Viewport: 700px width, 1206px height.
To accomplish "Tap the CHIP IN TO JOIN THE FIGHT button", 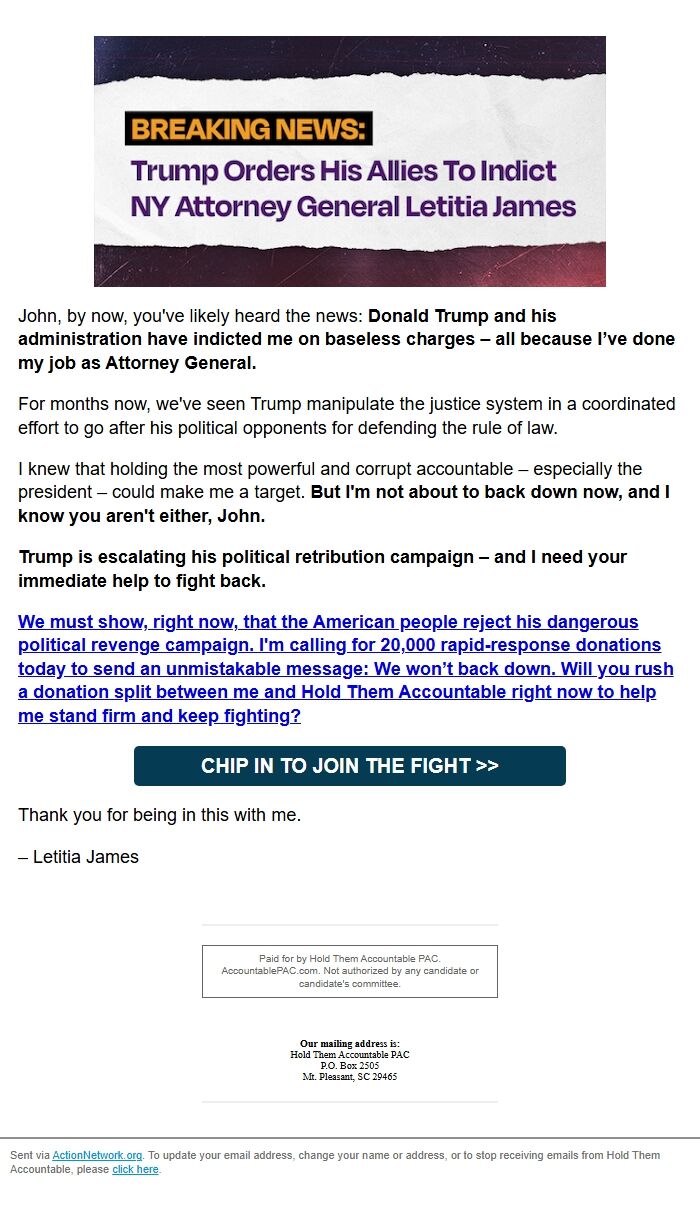I will pyautogui.click(x=349, y=766).
